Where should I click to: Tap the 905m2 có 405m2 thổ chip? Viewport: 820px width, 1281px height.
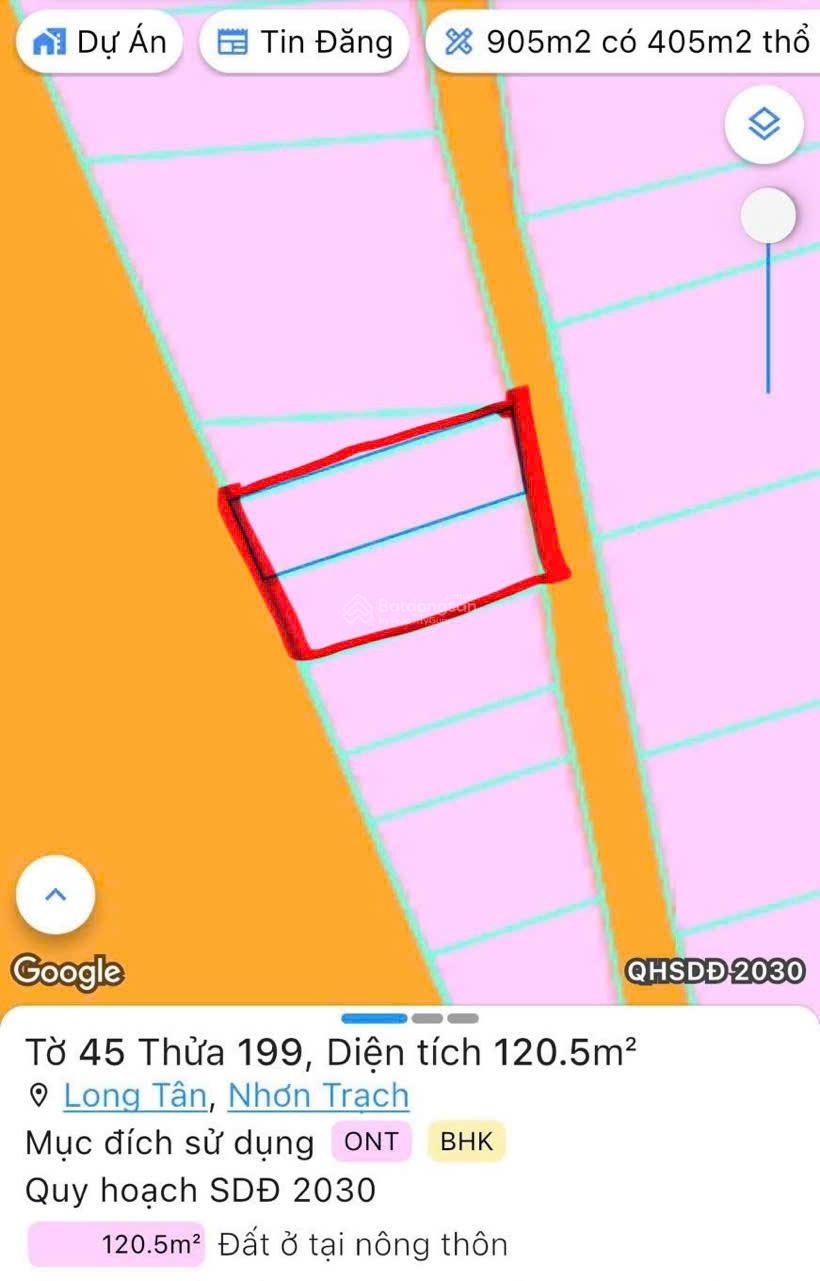[626, 43]
